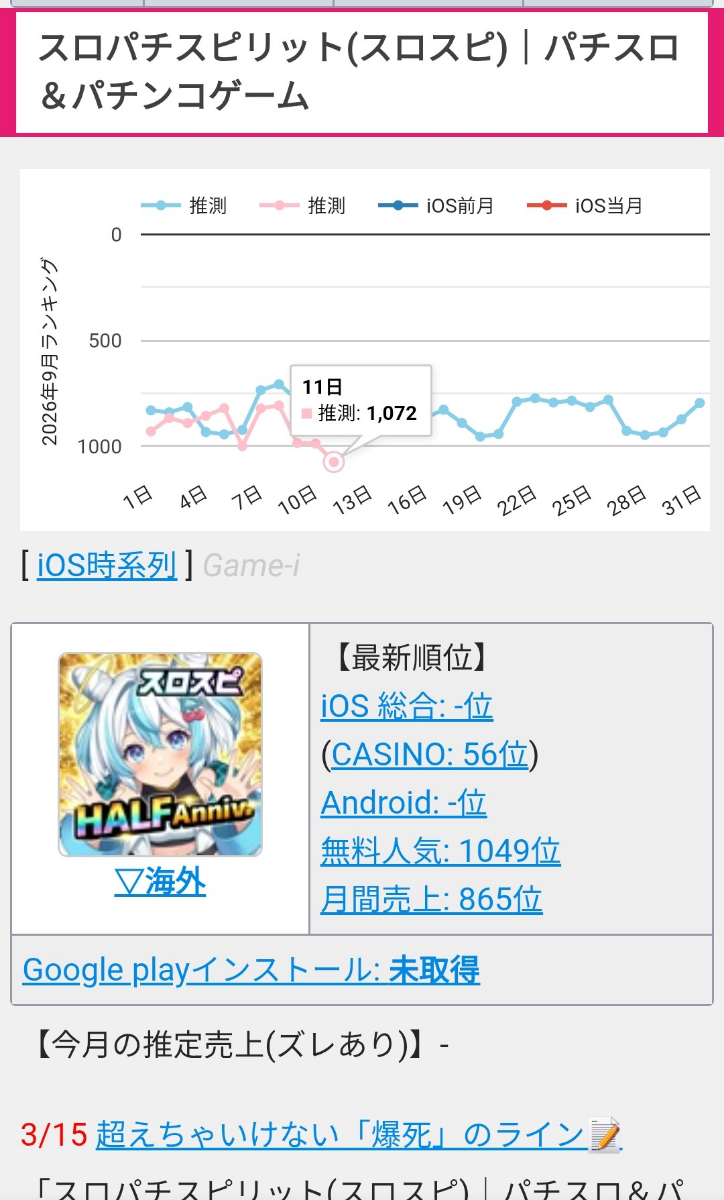Toggle the iOS当月 legend series
Image resolution: width=724 pixels, height=1200 pixels.
point(585,206)
